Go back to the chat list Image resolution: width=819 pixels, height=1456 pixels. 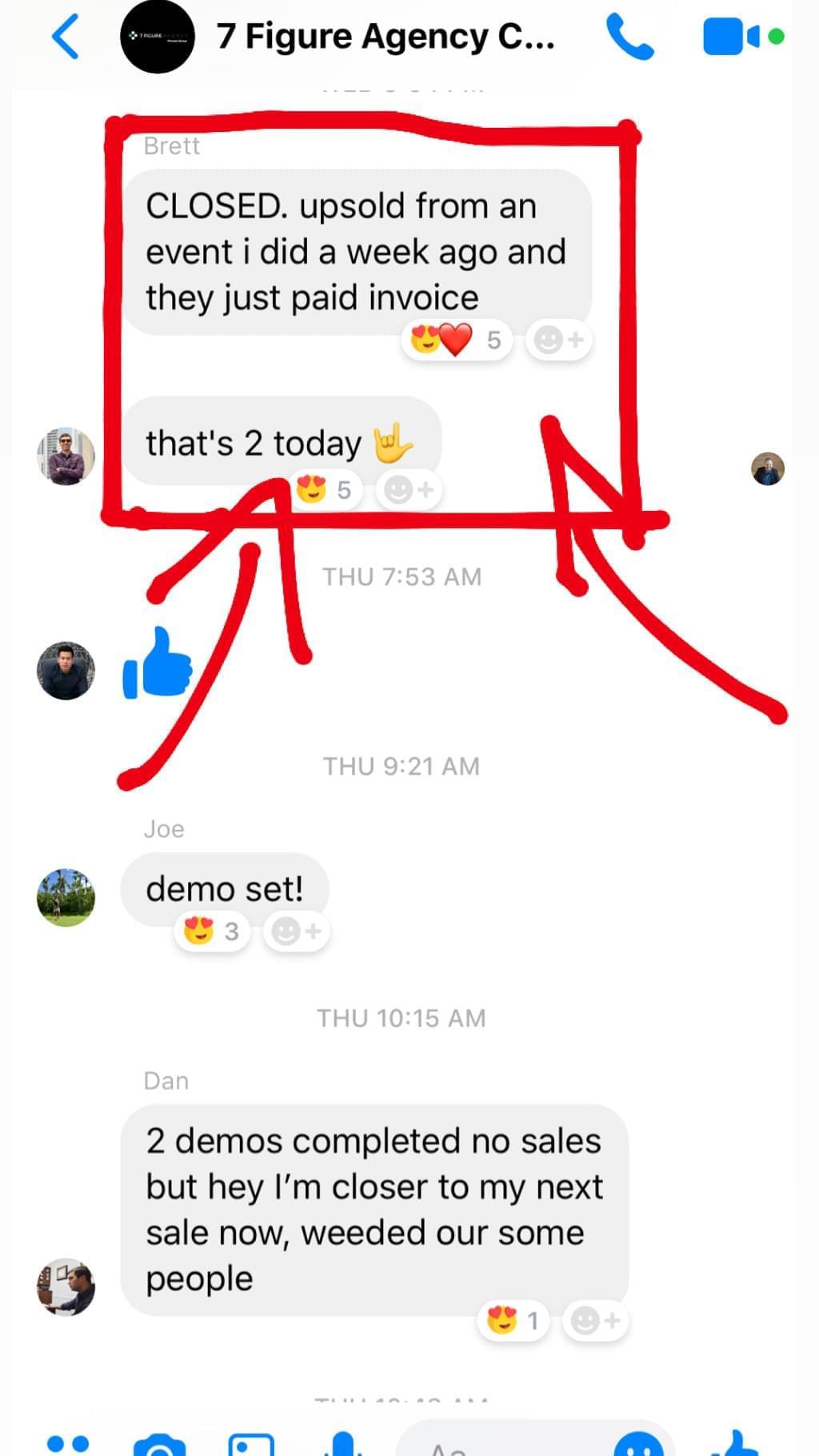[x=66, y=38]
